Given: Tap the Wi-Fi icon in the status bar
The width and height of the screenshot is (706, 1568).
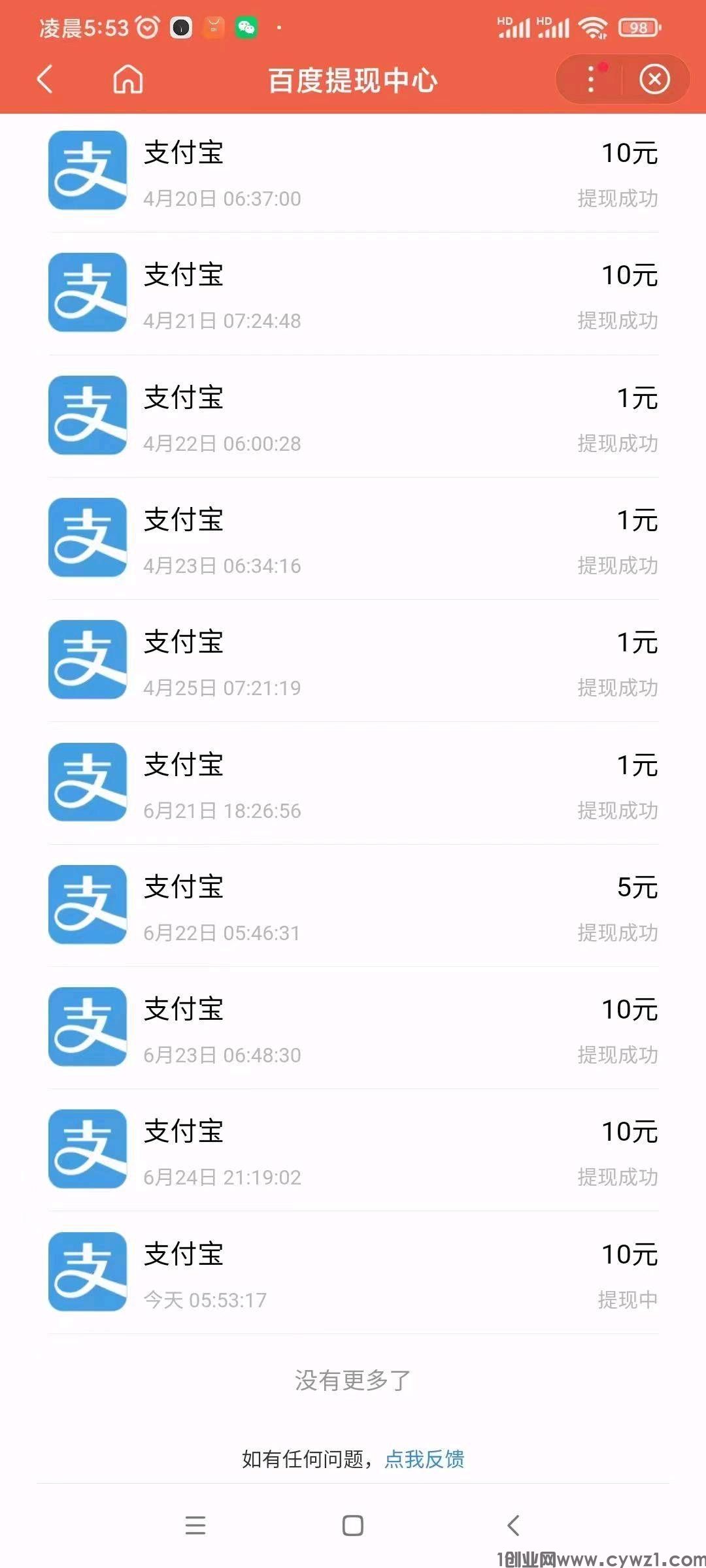Looking at the screenshot, I should pyautogui.click(x=597, y=28).
